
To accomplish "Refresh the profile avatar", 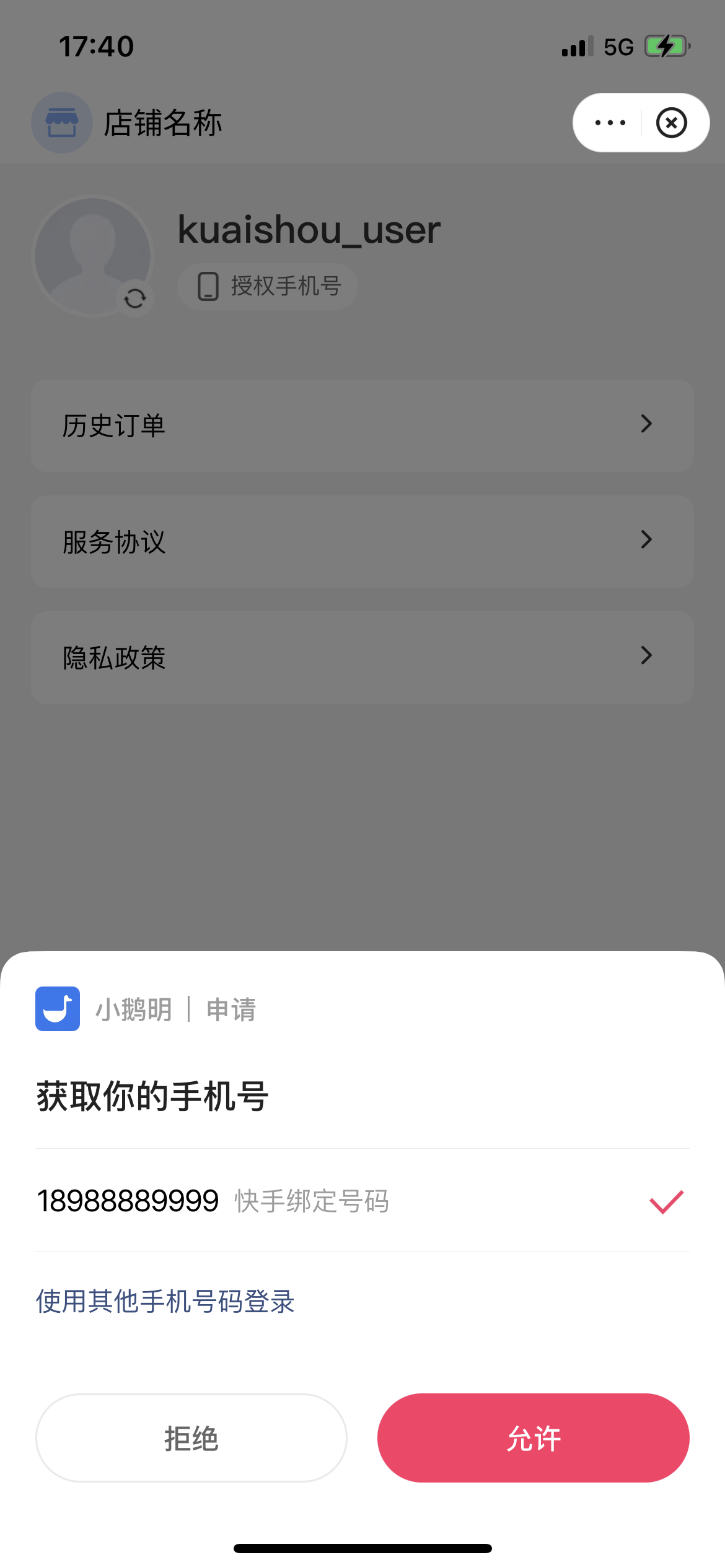I will [135, 299].
